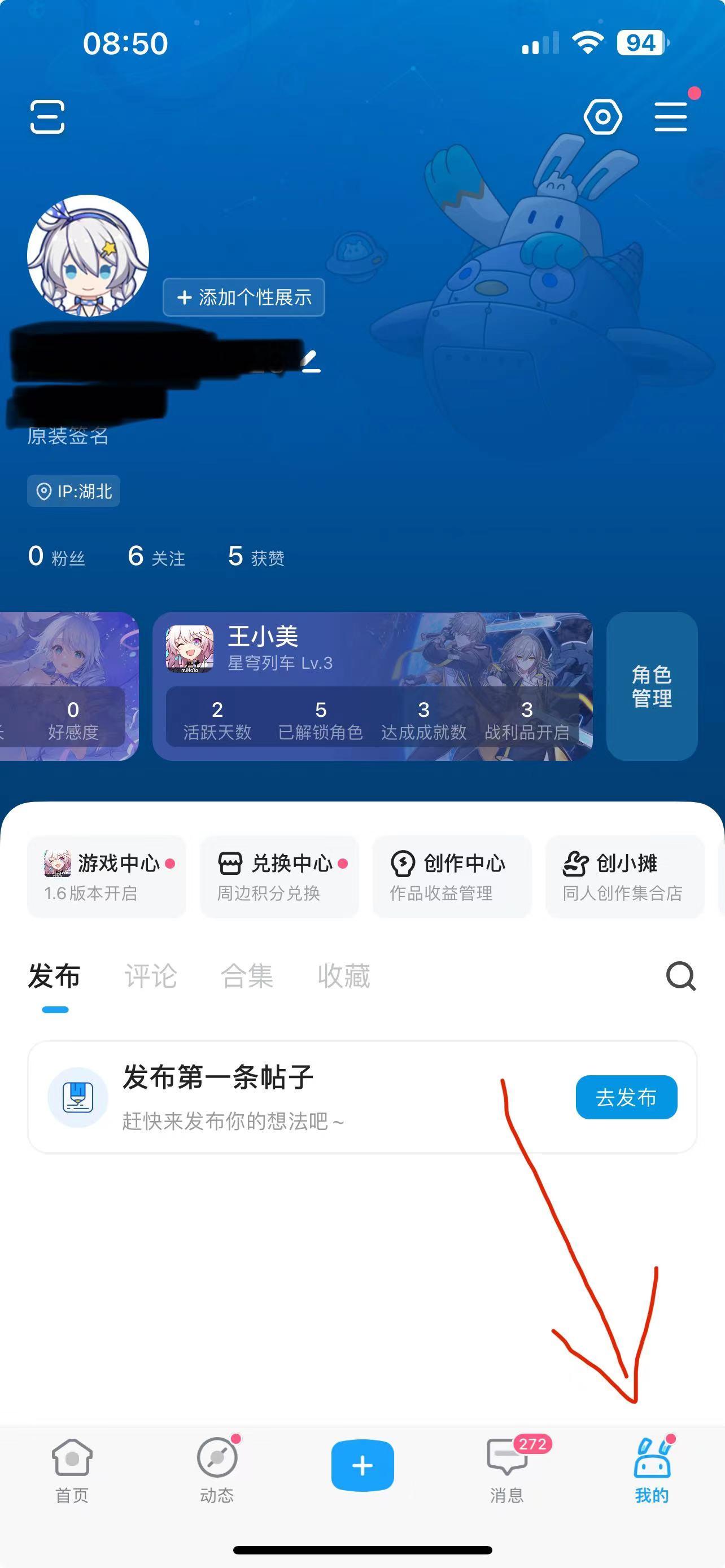725x1568 pixels.
Task: Open 兑换中心
Action: pyautogui.click(x=279, y=877)
